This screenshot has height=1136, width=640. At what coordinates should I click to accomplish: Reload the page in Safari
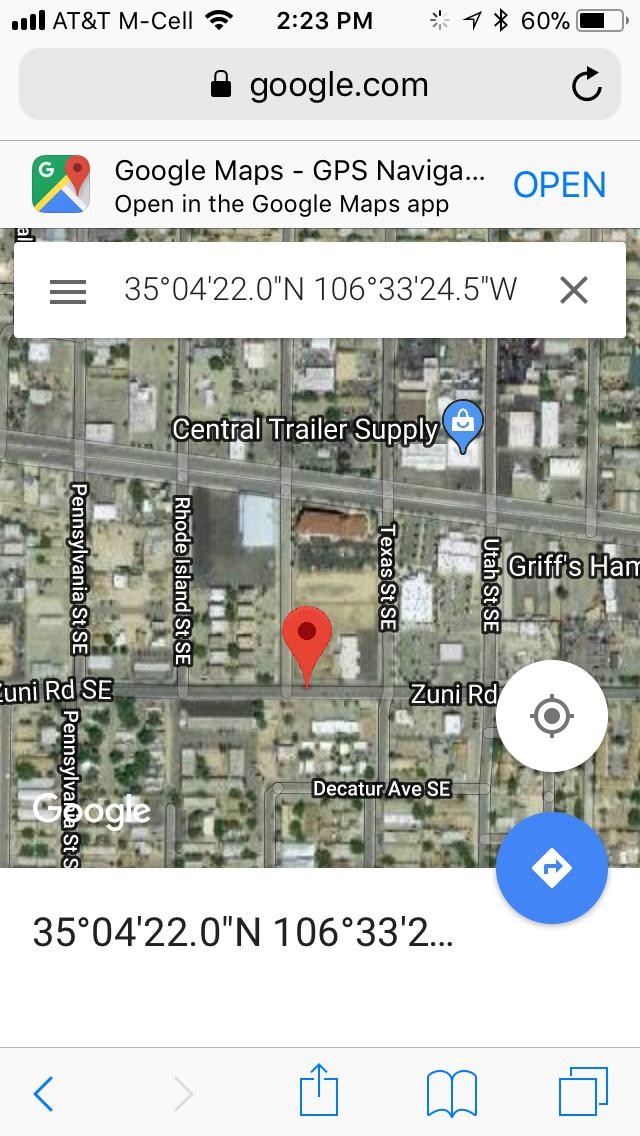click(587, 86)
